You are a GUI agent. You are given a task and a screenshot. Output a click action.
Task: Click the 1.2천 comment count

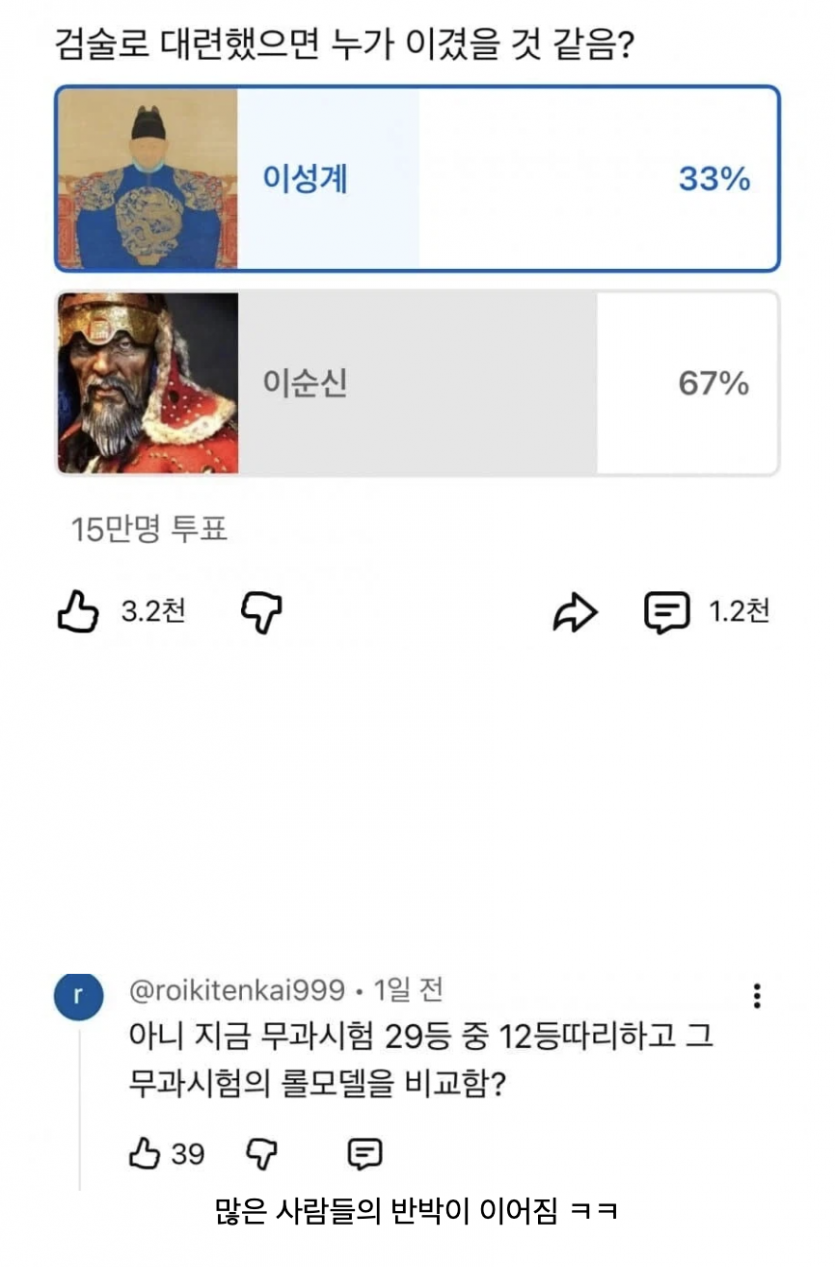pos(737,610)
